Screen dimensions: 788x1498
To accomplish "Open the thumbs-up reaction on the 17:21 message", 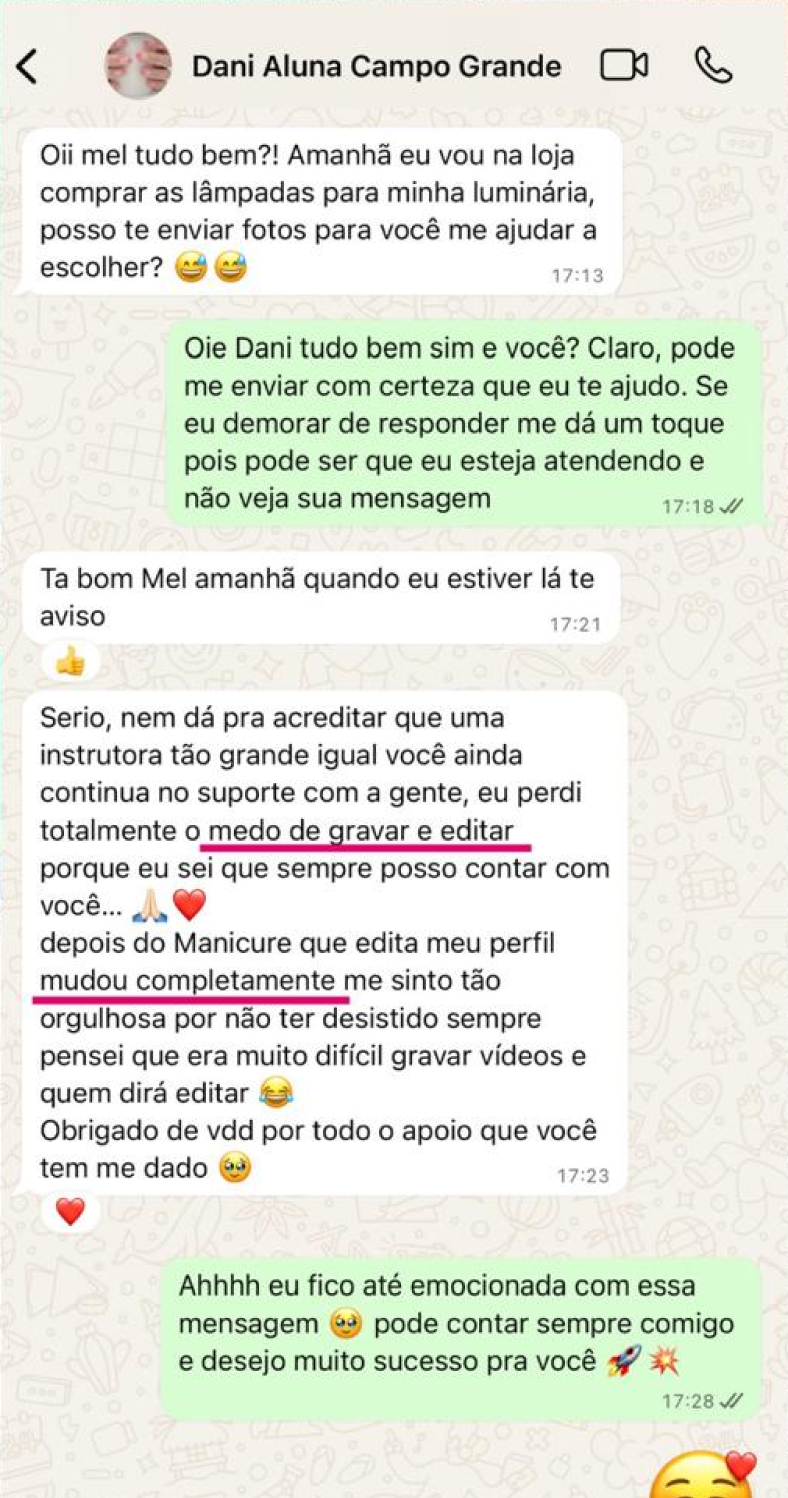I will (x=70, y=661).
